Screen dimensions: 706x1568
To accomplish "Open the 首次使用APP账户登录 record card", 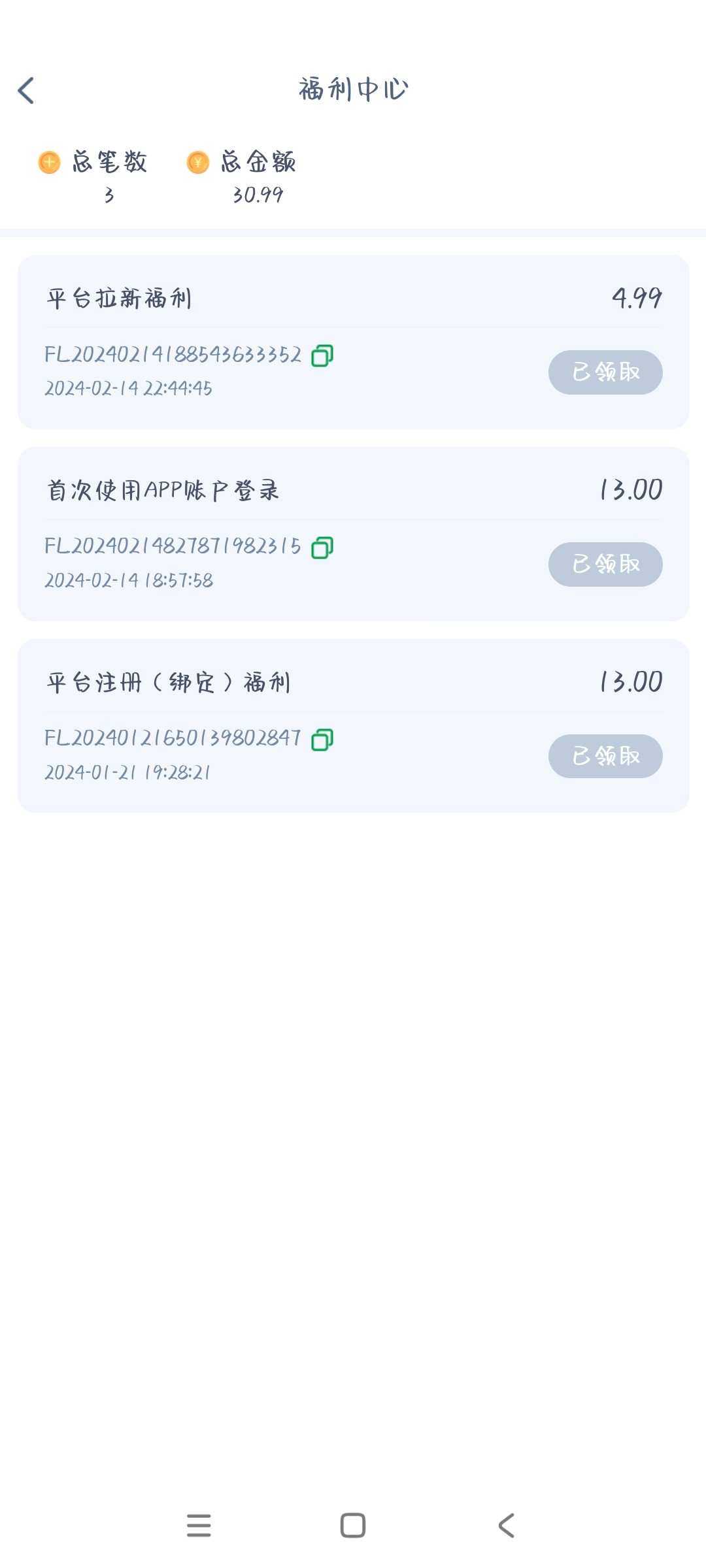I will (x=161, y=489).
